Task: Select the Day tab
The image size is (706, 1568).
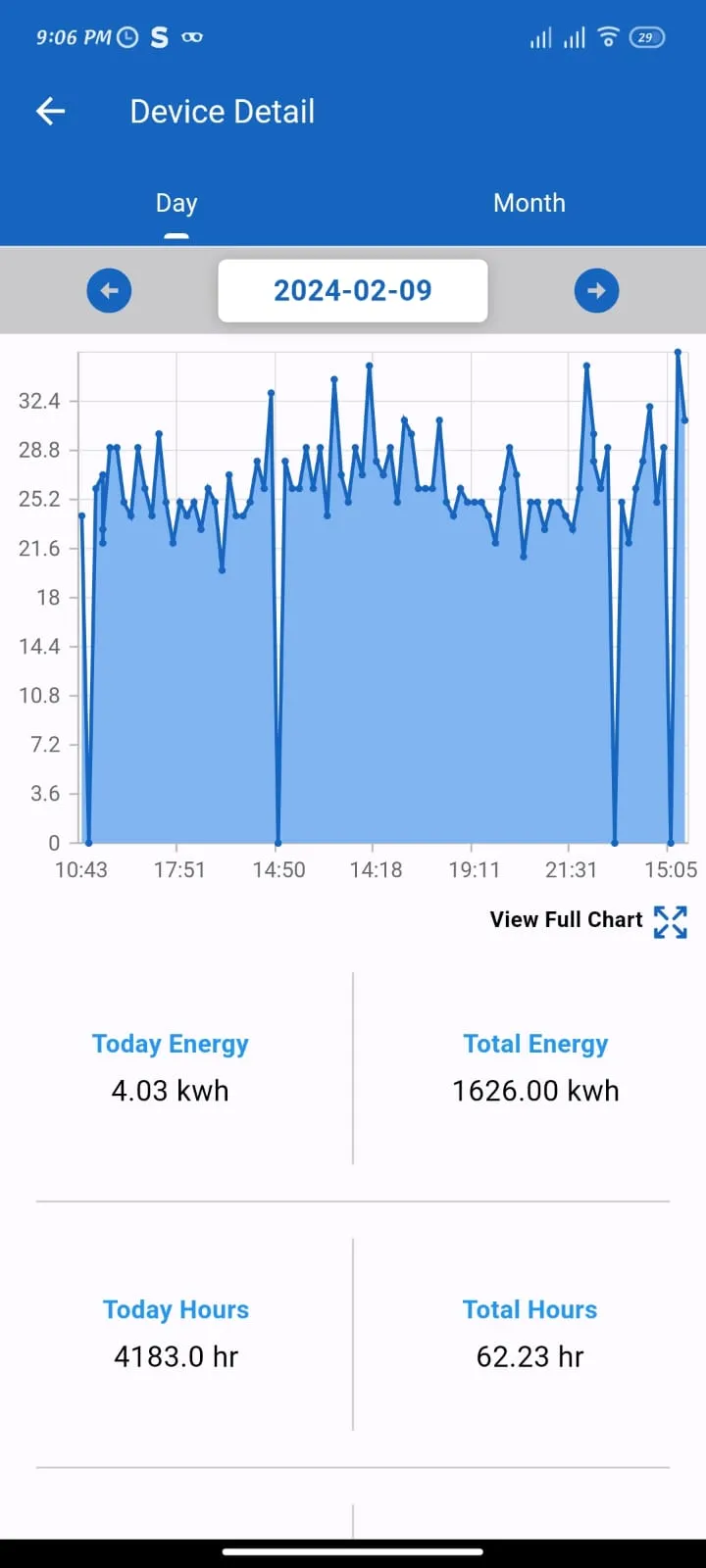Action: pyautogui.click(x=176, y=203)
